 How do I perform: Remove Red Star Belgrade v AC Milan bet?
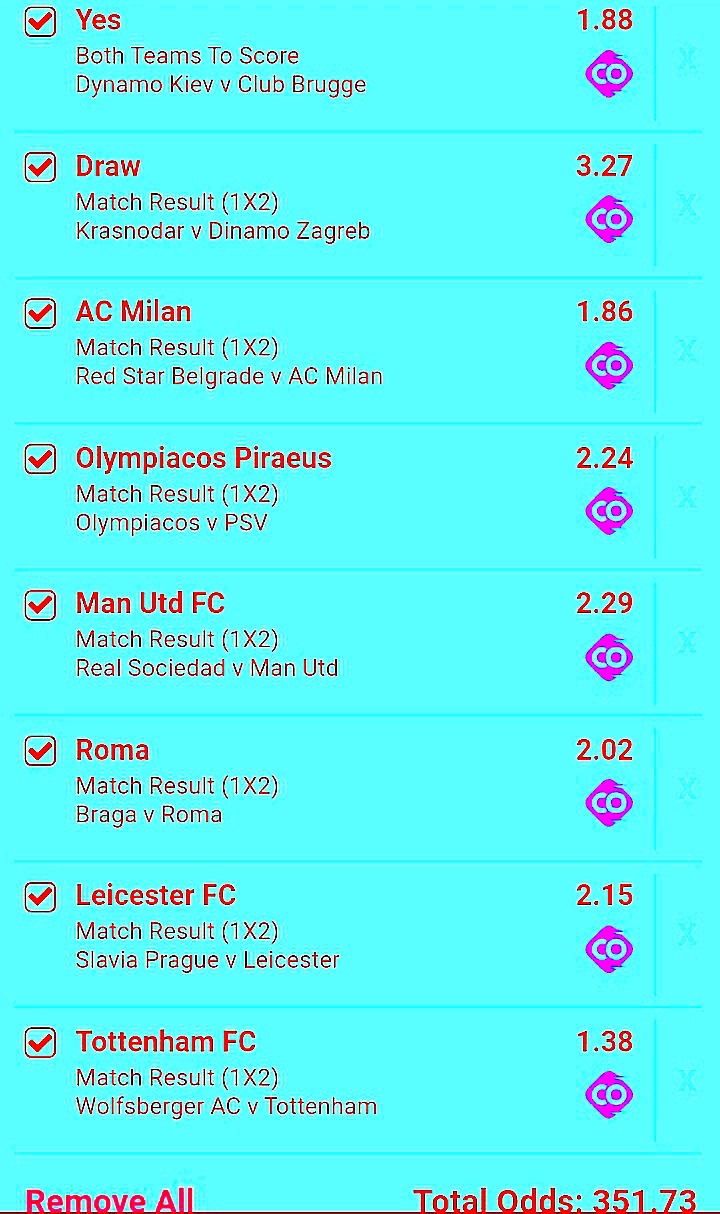[x=687, y=350]
